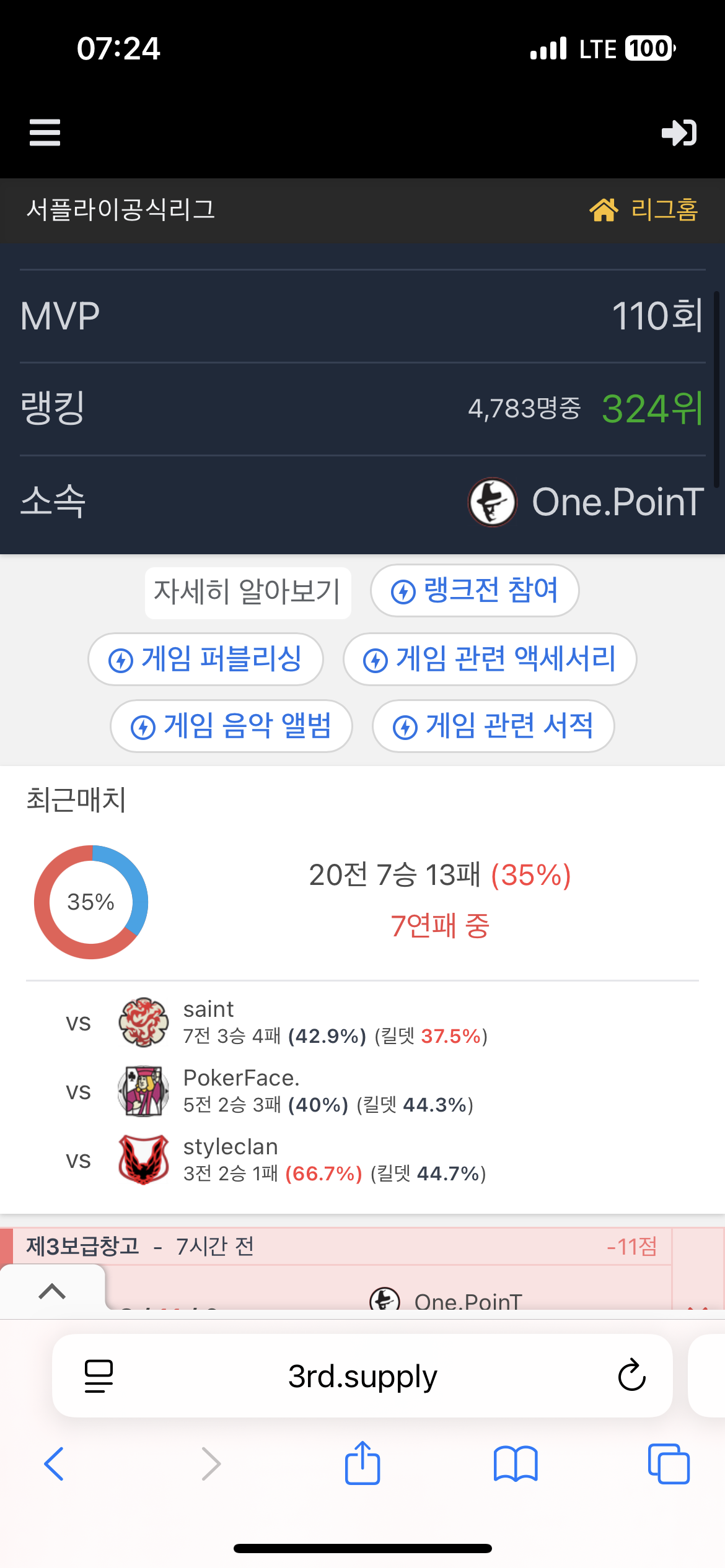Share this page
This screenshot has width=725, height=1568.
tap(362, 1463)
